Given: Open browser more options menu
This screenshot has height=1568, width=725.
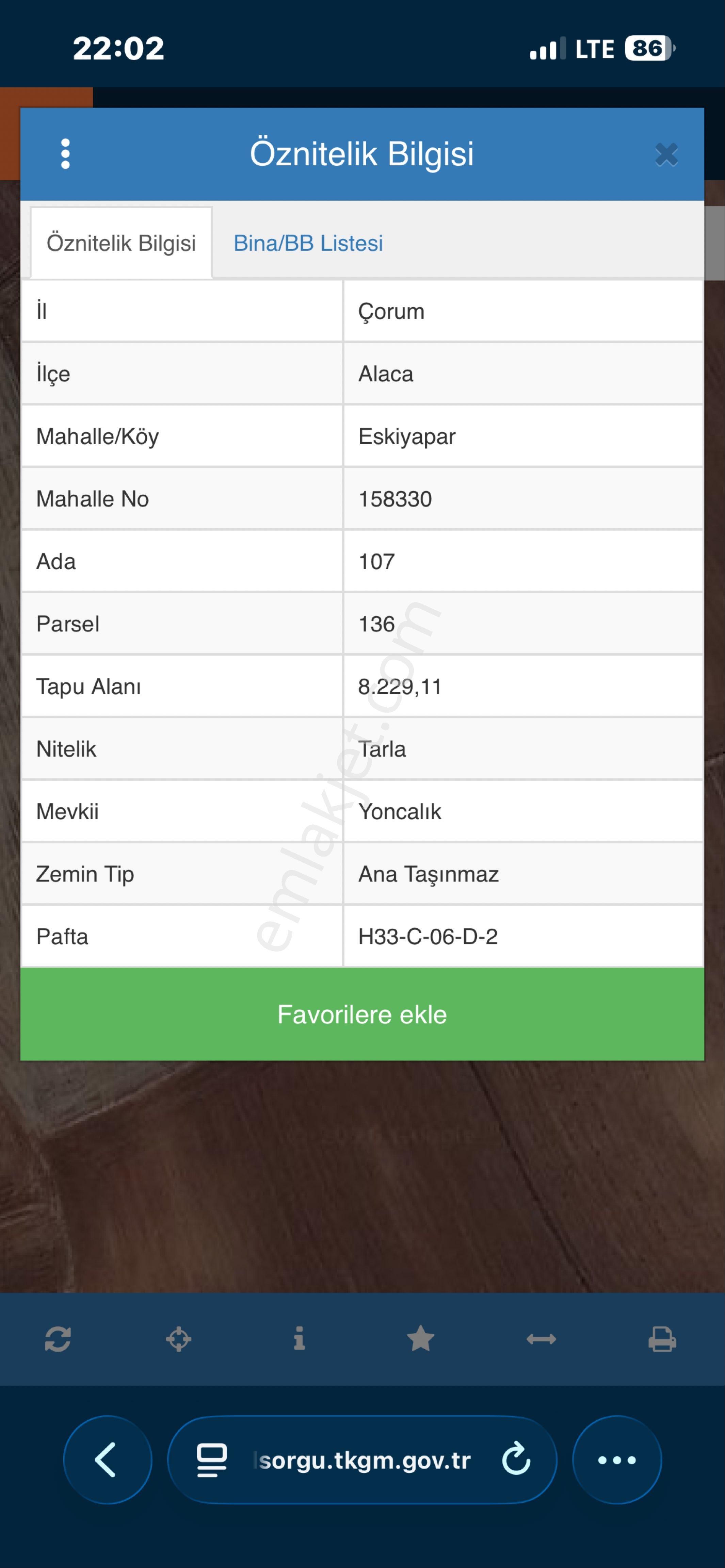Looking at the screenshot, I should pos(616,1460).
